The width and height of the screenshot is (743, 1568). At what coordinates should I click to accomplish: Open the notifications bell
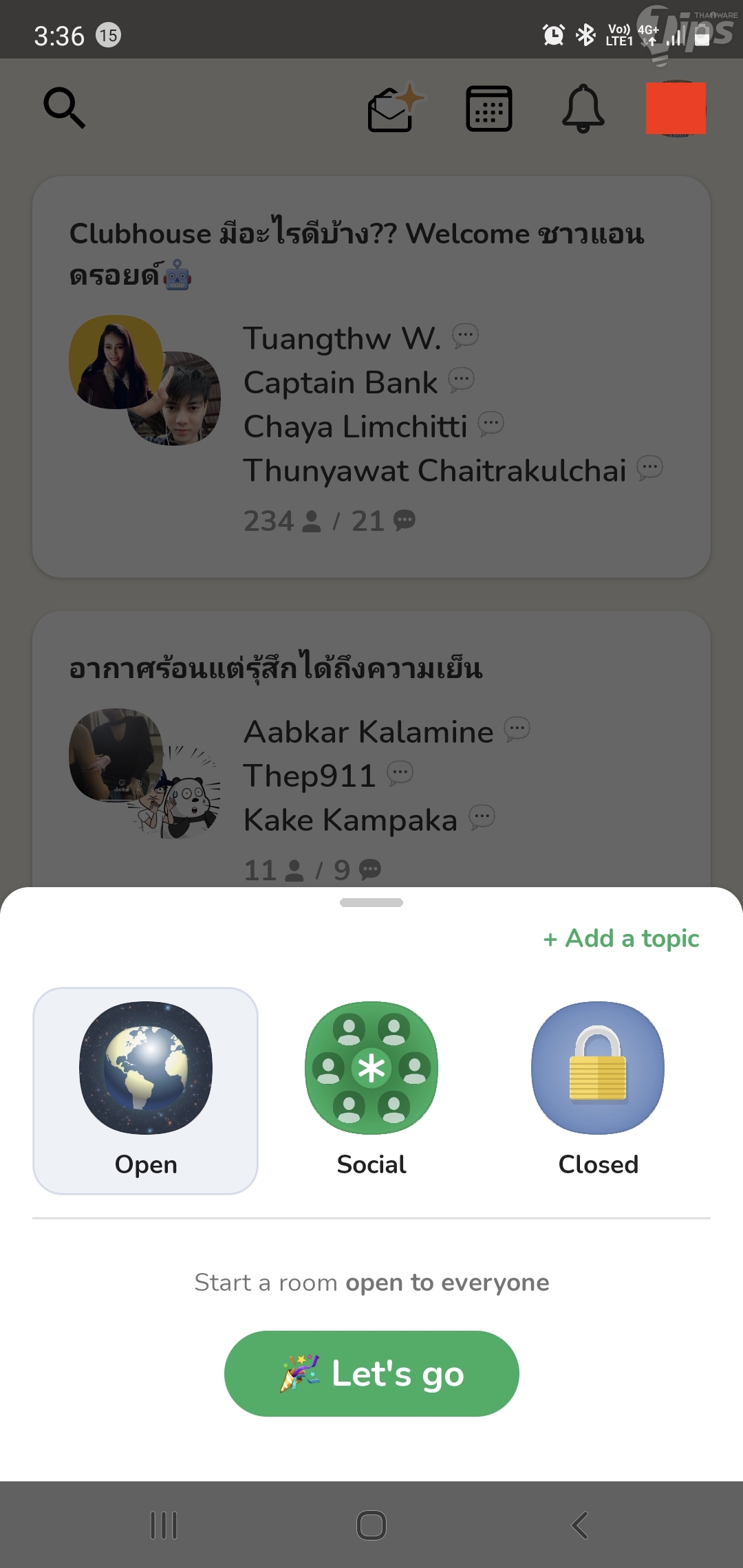583,109
